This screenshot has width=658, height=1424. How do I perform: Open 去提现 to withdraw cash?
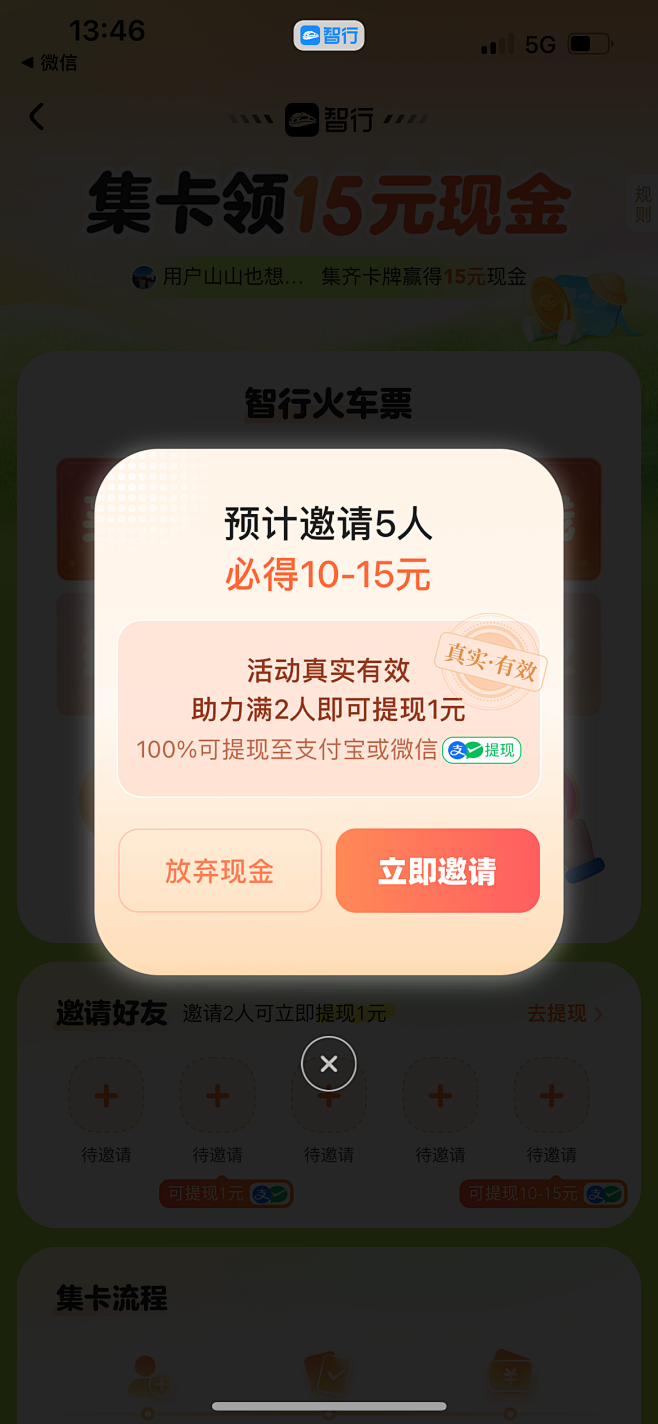point(565,1014)
